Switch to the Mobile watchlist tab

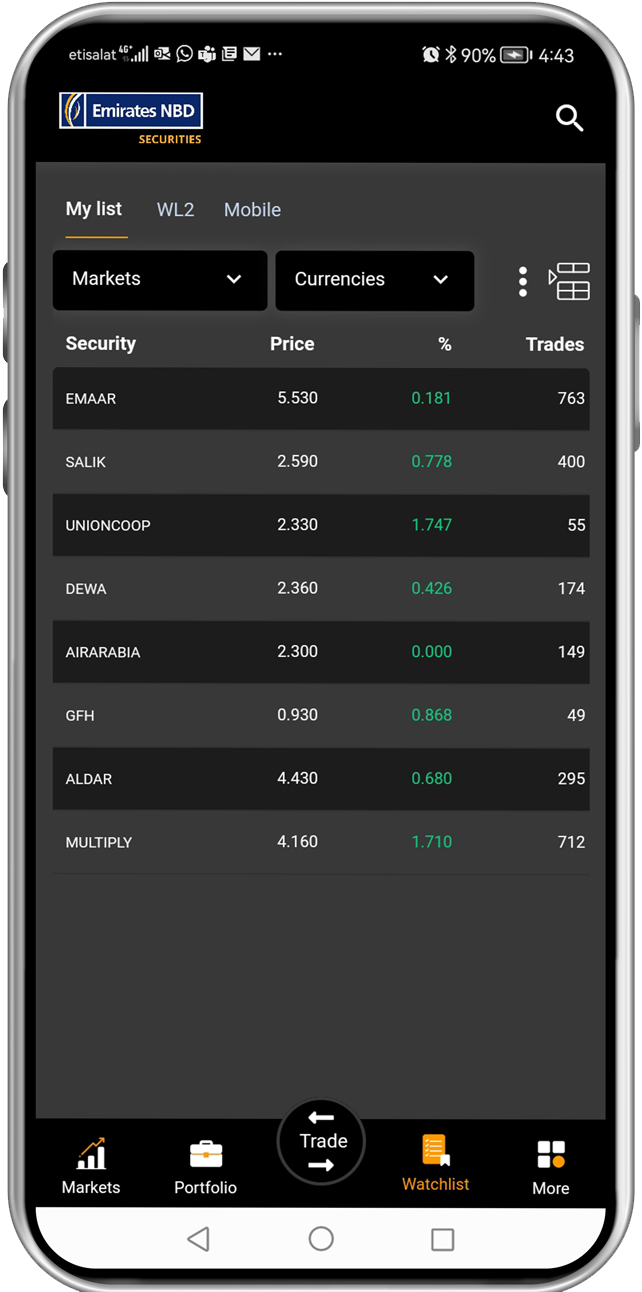click(x=252, y=210)
